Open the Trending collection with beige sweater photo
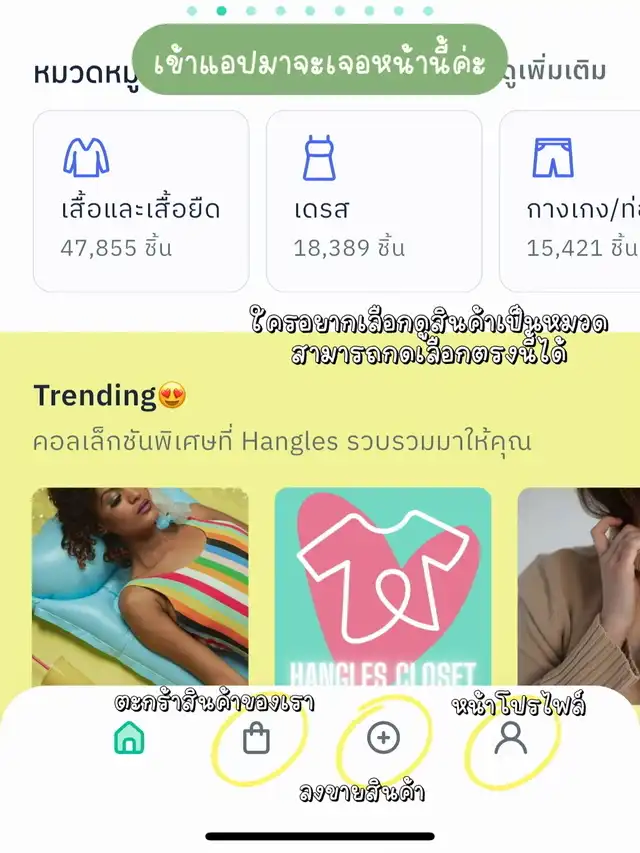The height and width of the screenshot is (853, 640). [580, 590]
